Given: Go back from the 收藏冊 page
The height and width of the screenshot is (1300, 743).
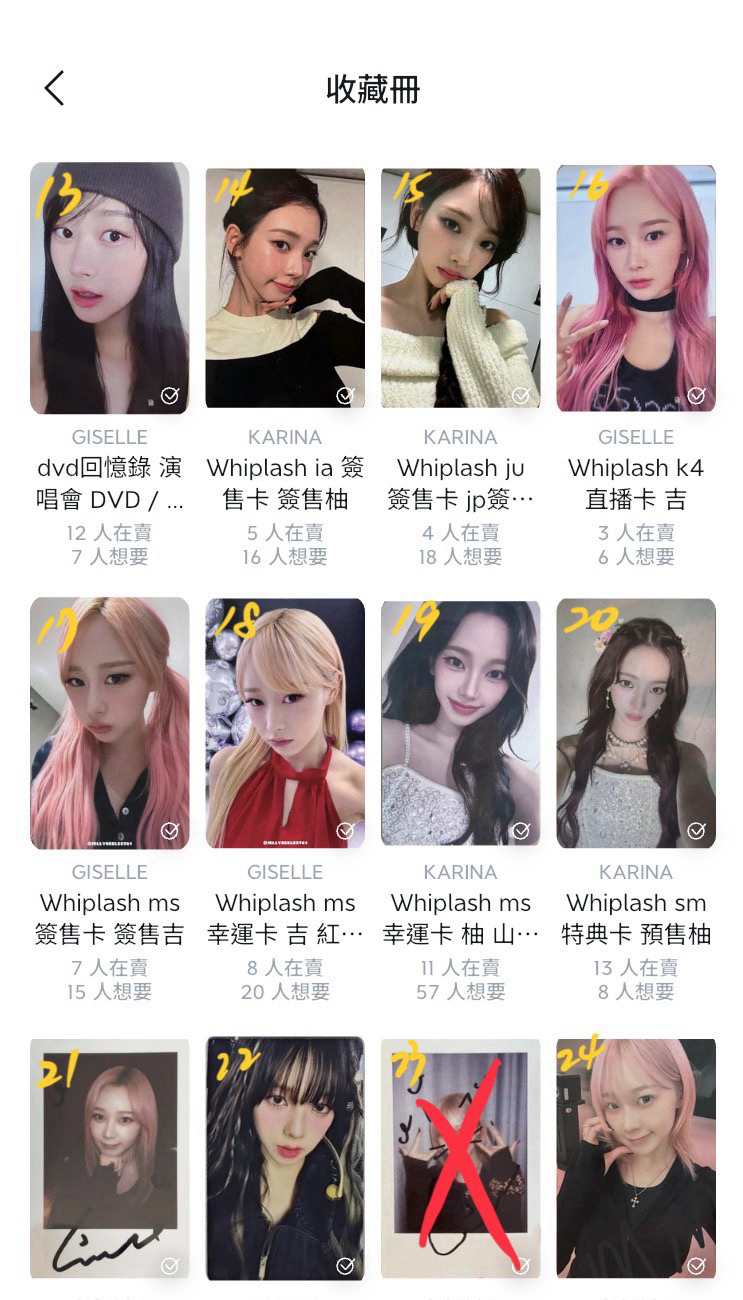Looking at the screenshot, I should pyautogui.click(x=55, y=89).
